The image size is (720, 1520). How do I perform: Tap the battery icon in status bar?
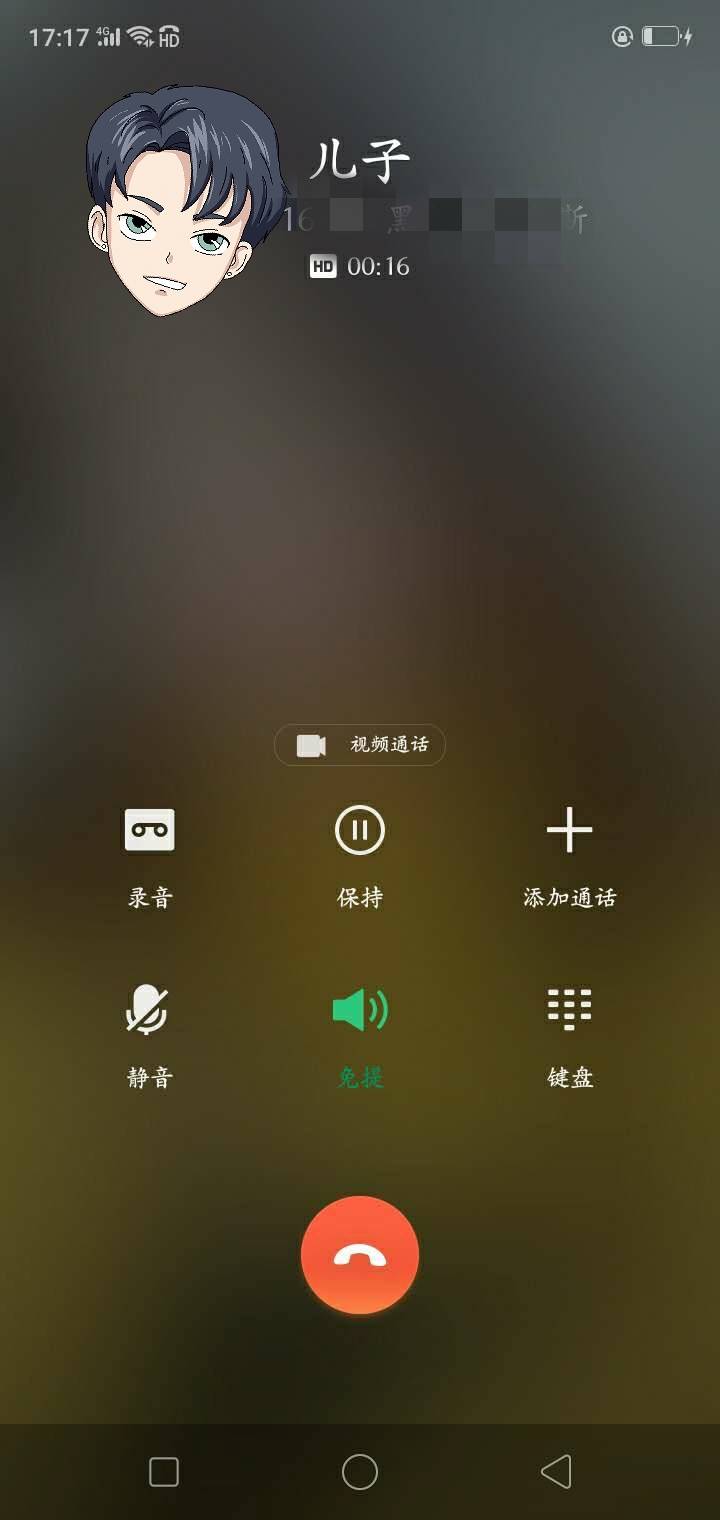[x=660, y=36]
